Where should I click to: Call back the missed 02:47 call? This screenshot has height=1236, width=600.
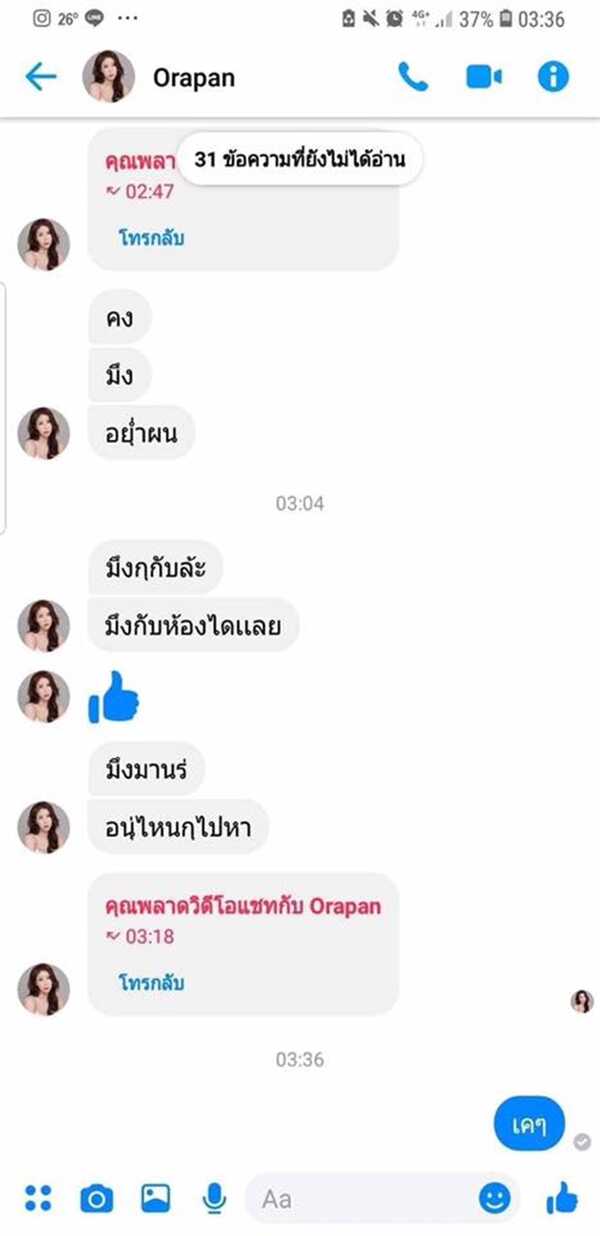tap(152, 238)
